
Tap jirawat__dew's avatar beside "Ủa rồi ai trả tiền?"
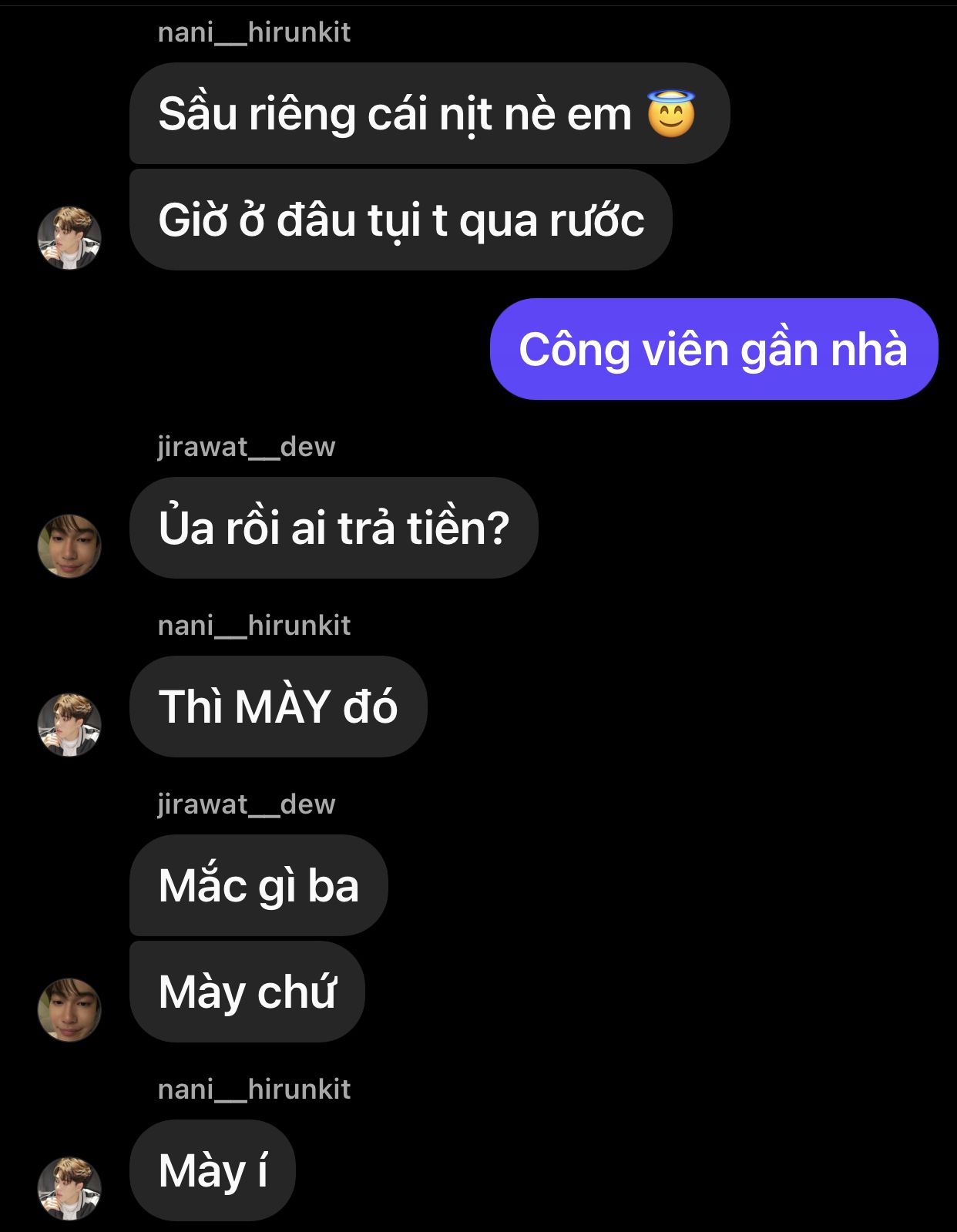tap(69, 546)
